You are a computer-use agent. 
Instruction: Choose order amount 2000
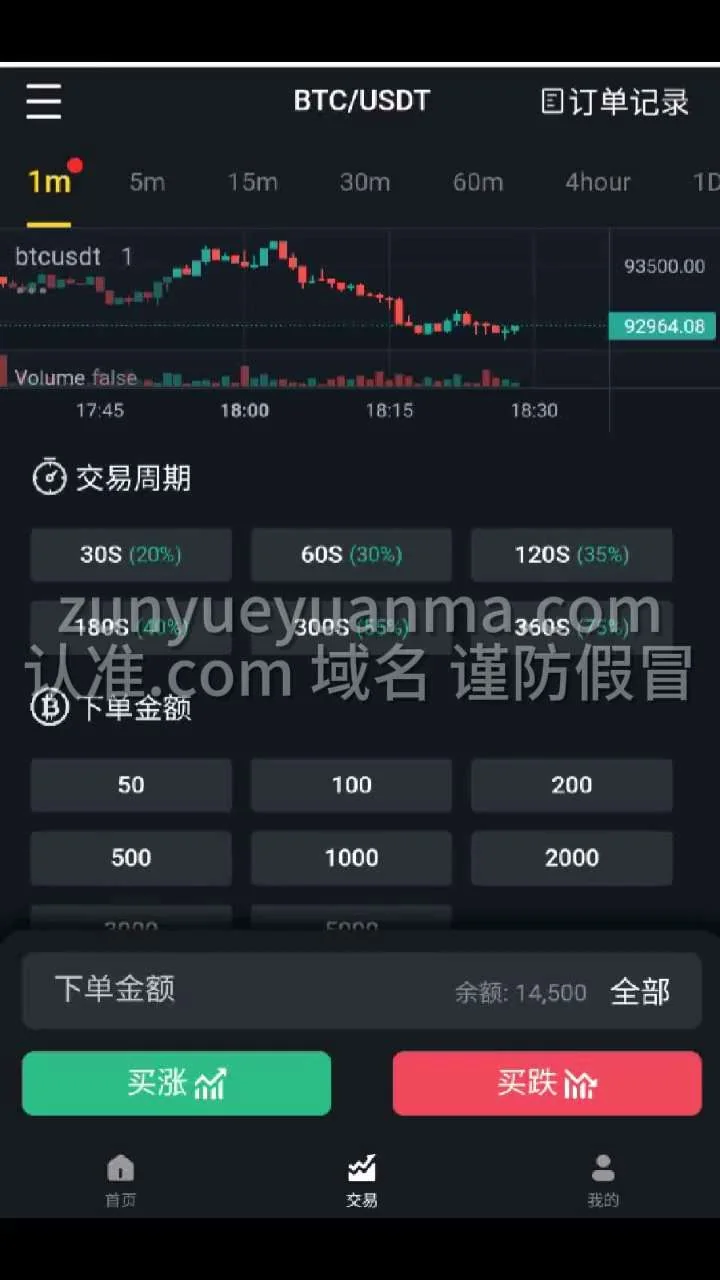pyautogui.click(x=571, y=858)
